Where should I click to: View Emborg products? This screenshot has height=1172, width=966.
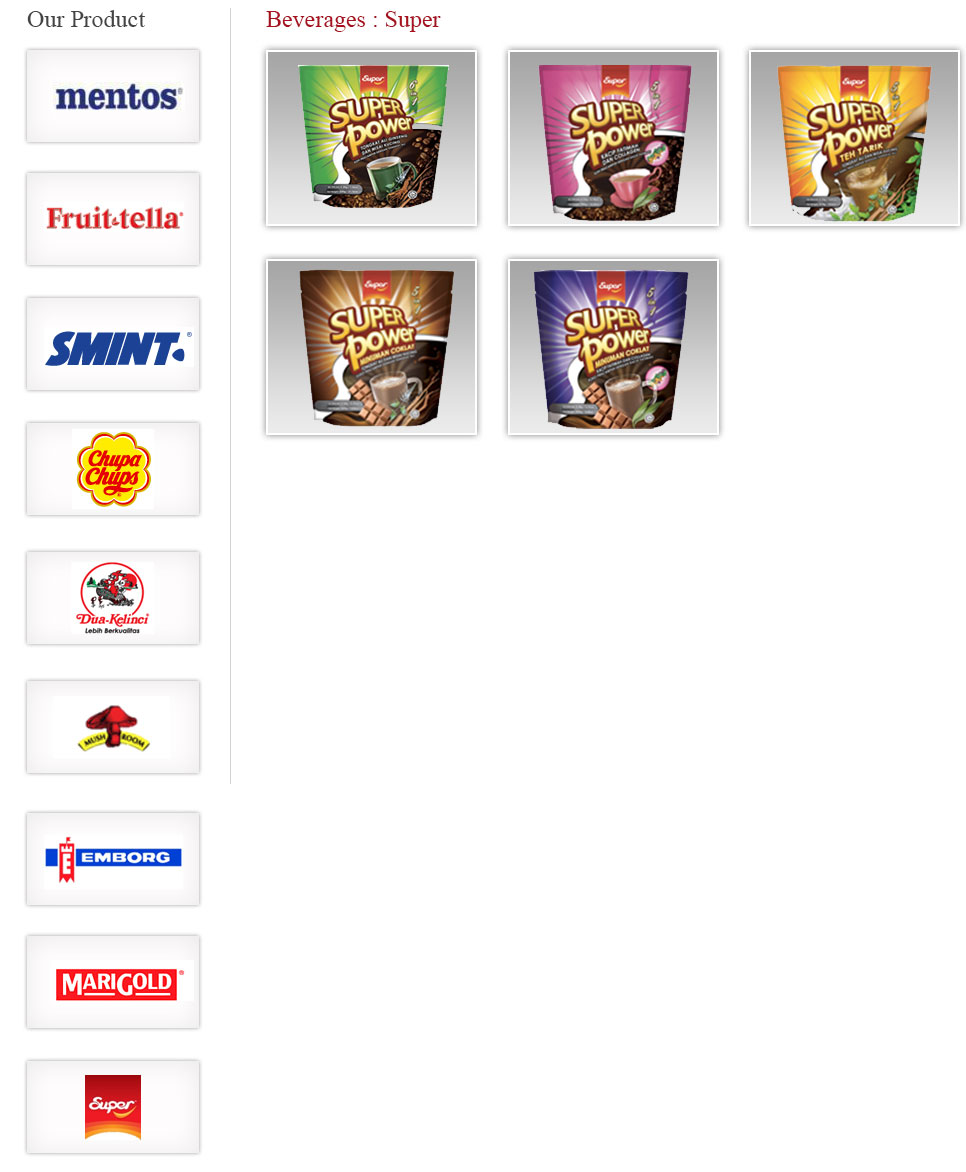point(113,859)
